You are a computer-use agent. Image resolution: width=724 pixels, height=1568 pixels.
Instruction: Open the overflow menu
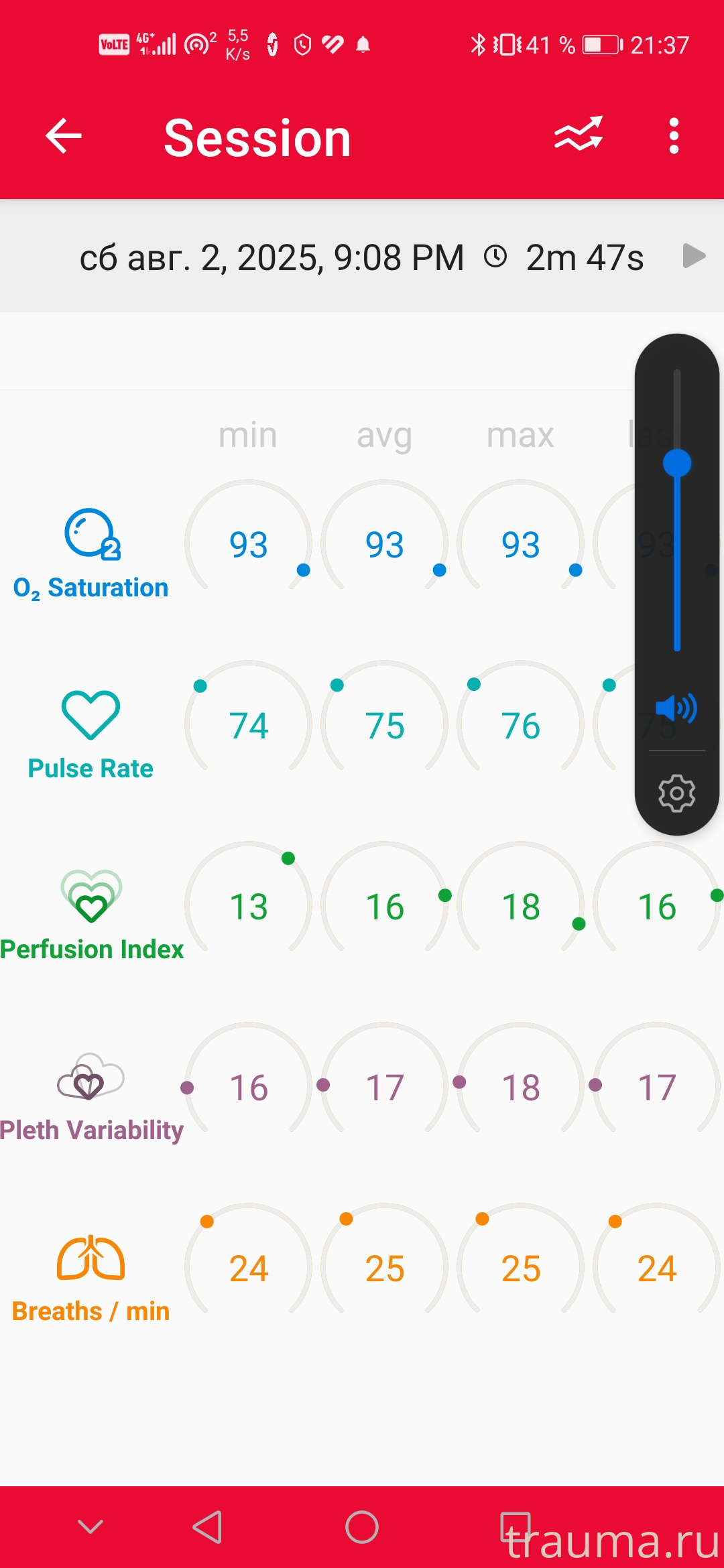[x=674, y=136]
